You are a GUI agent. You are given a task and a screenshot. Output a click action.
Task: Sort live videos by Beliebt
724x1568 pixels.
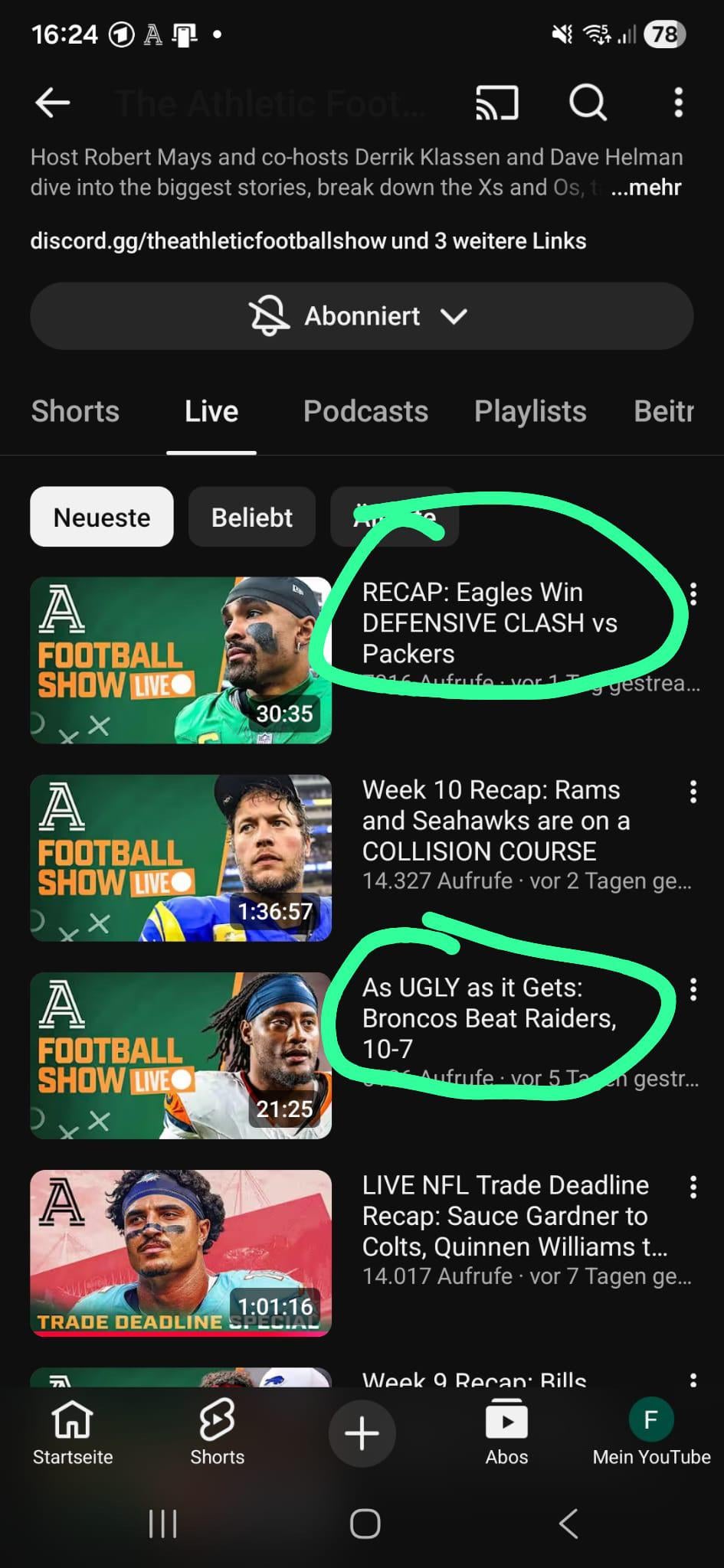(251, 518)
